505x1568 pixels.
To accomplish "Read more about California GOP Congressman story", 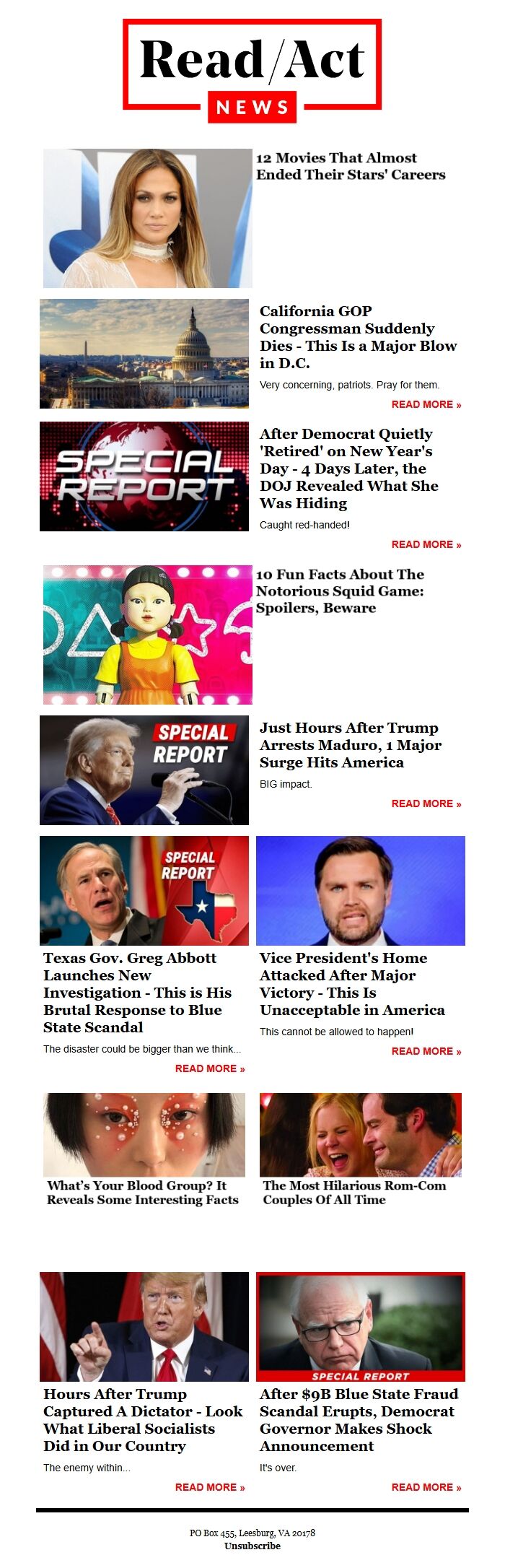I will pyautogui.click(x=426, y=404).
